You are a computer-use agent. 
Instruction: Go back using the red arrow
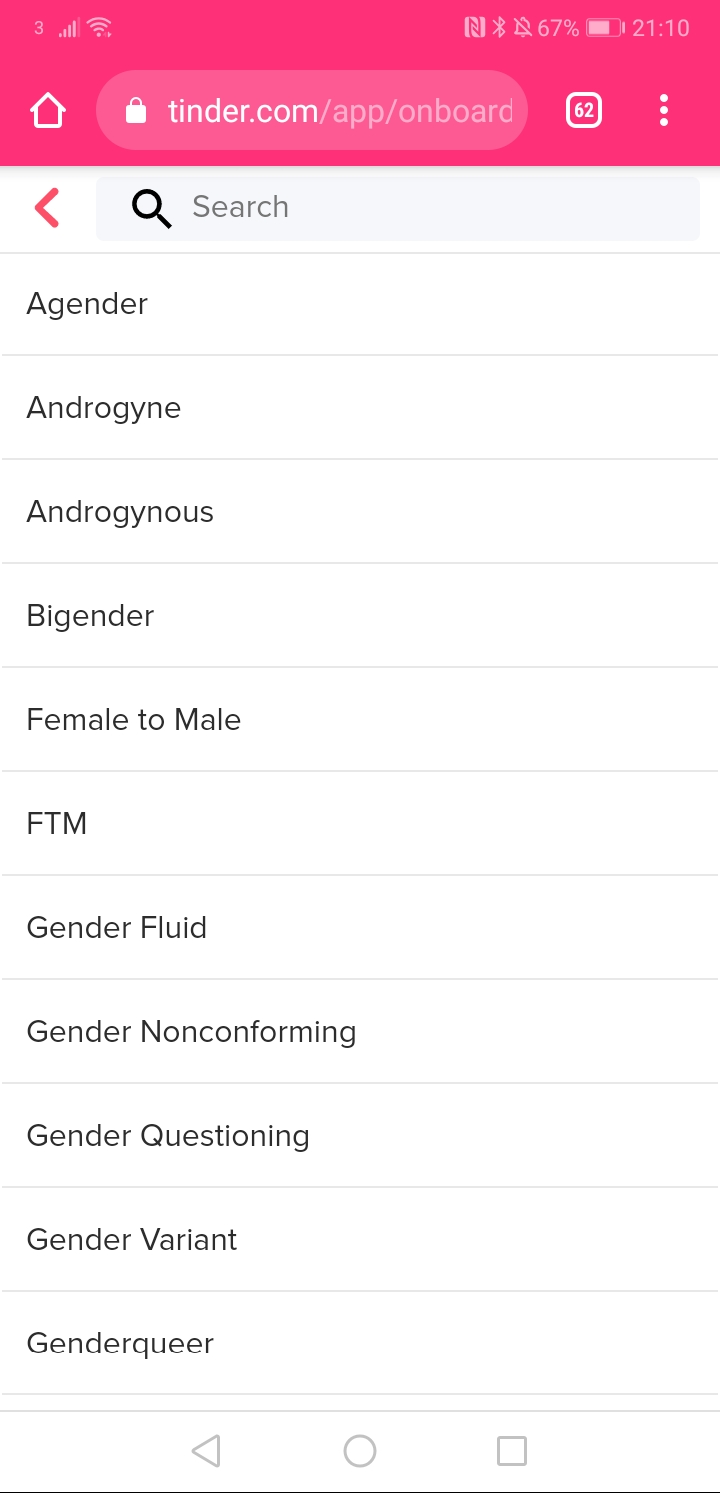[x=47, y=208]
